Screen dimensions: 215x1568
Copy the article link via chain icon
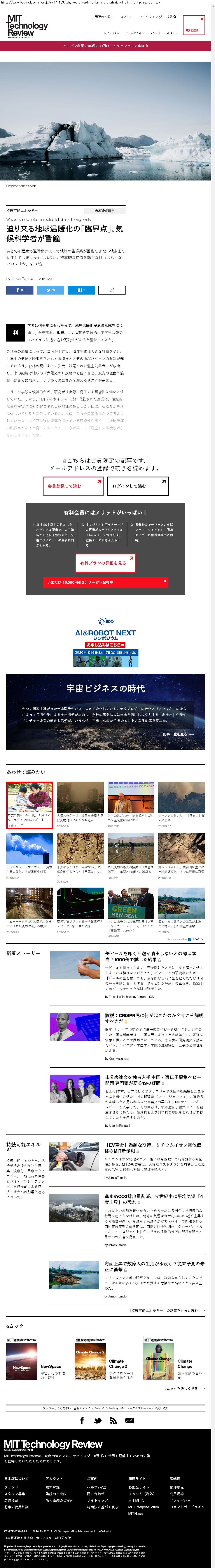pyautogui.click(x=112, y=290)
